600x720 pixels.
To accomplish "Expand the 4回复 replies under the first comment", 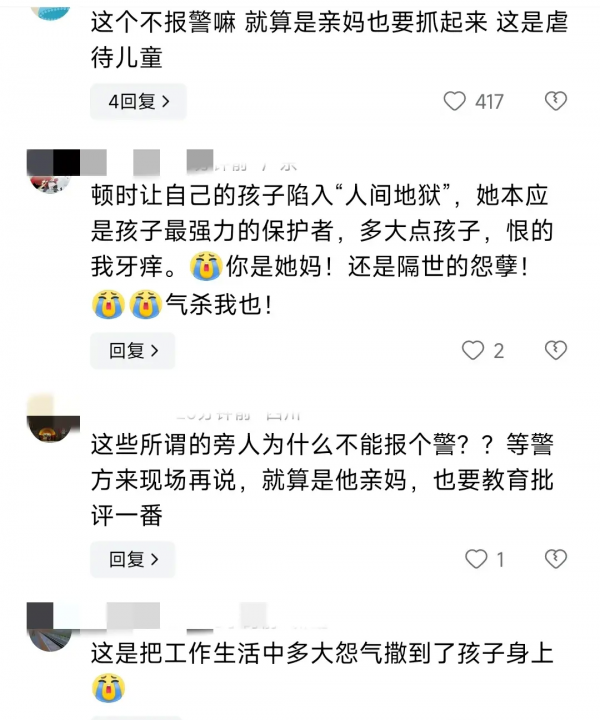I will tap(138, 101).
